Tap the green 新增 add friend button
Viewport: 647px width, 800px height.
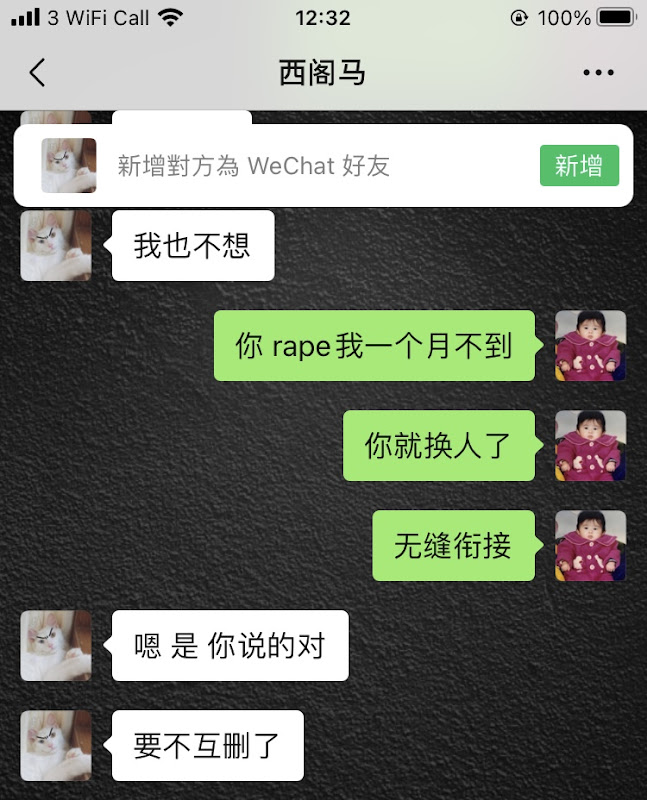click(x=579, y=166)
